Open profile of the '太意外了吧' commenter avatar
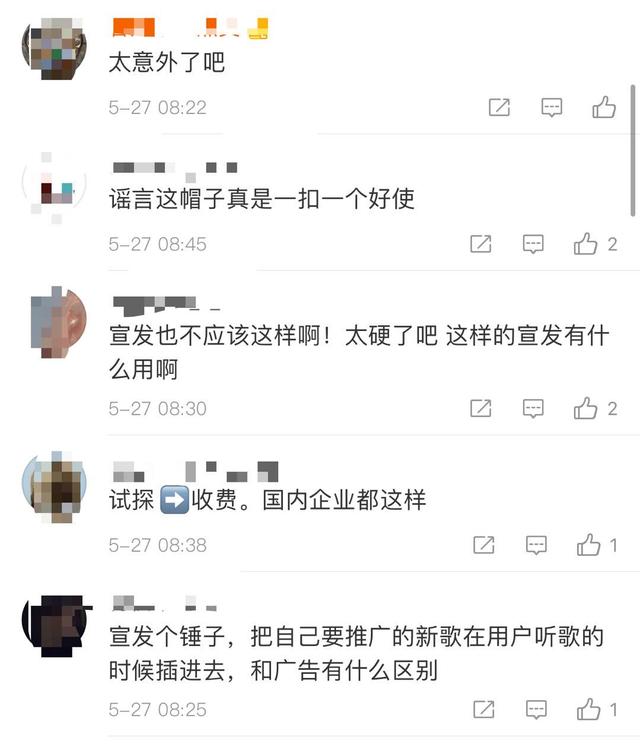 coord(54,47)
